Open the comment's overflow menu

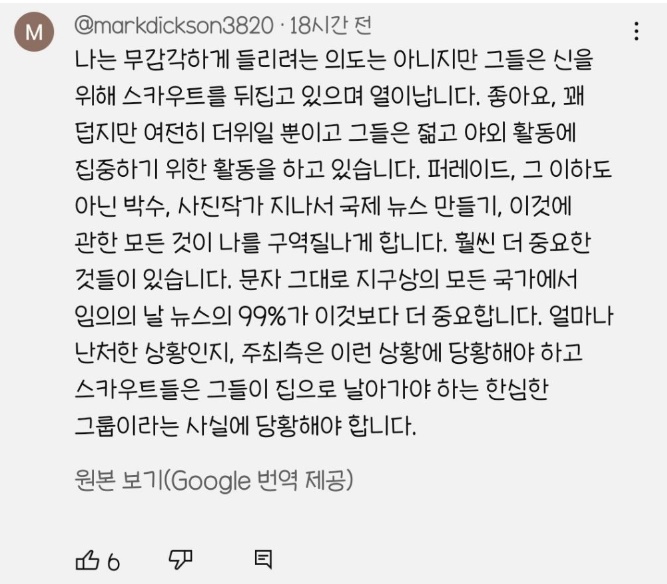coord(636,31)
